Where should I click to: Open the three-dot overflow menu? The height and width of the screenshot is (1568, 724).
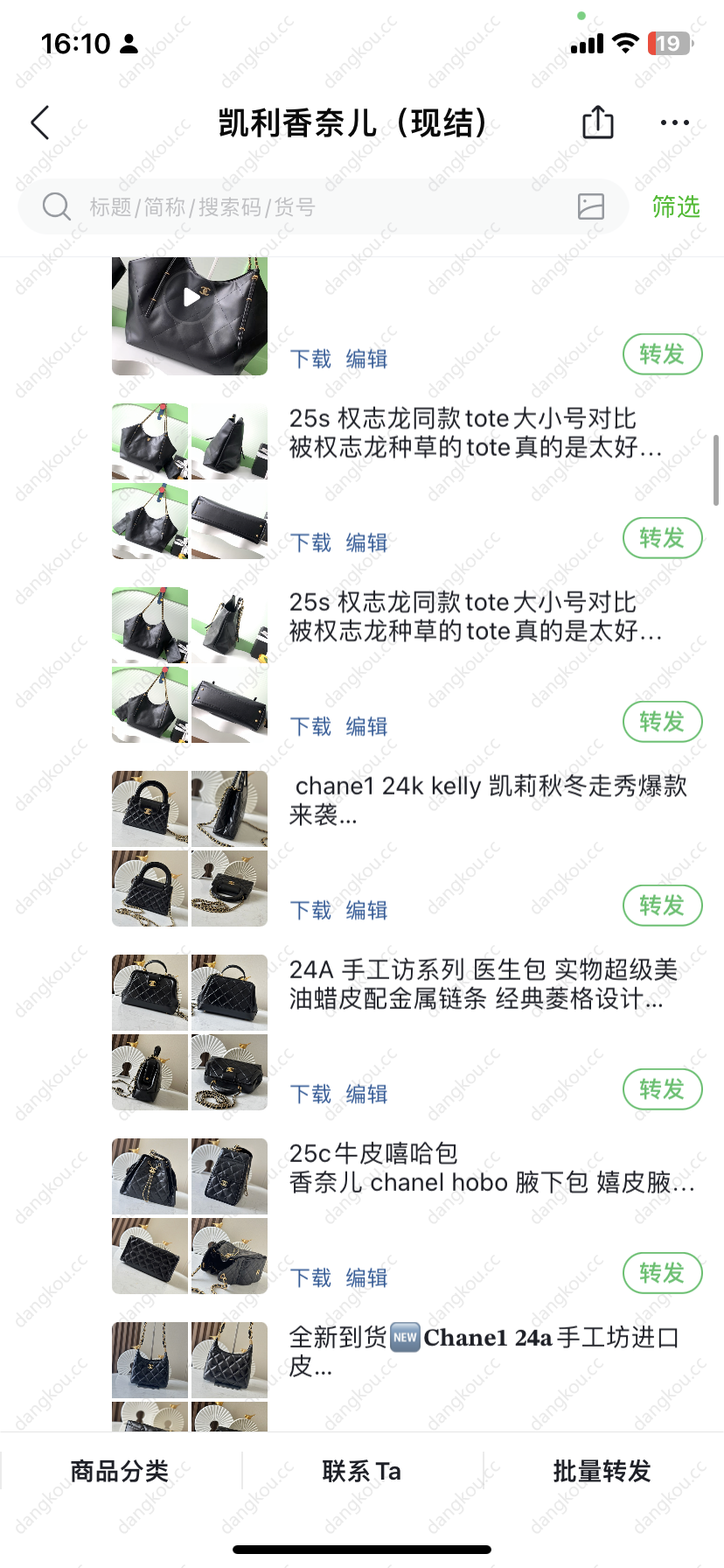pyautogui.click(x=675, y=123)
